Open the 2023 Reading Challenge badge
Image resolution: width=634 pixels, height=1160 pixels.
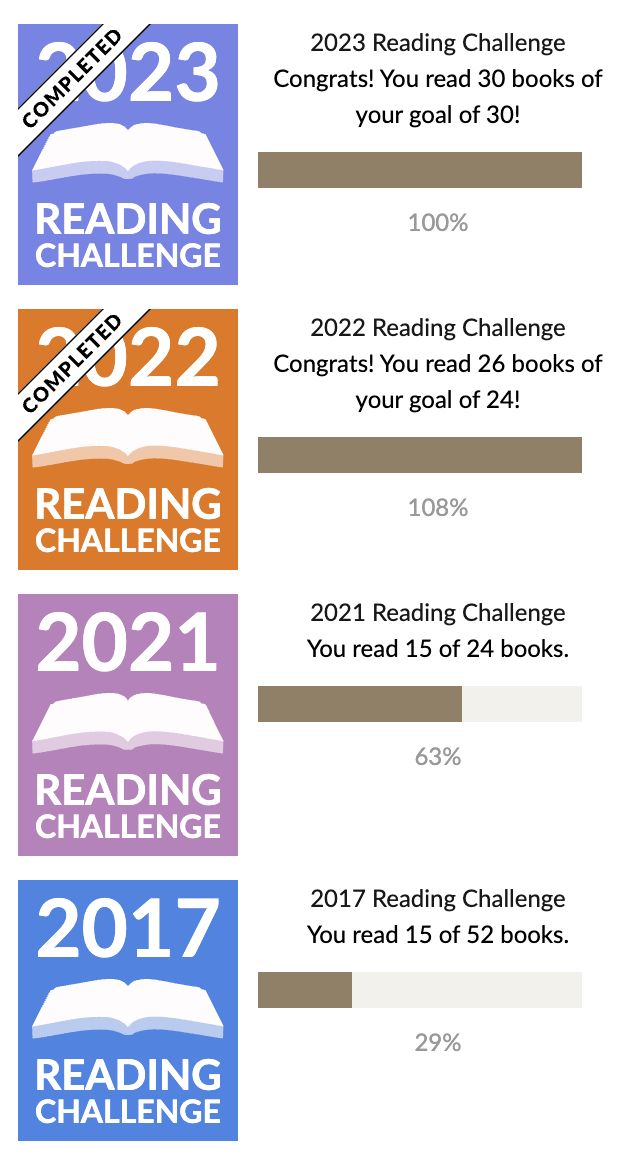point(128,155)
